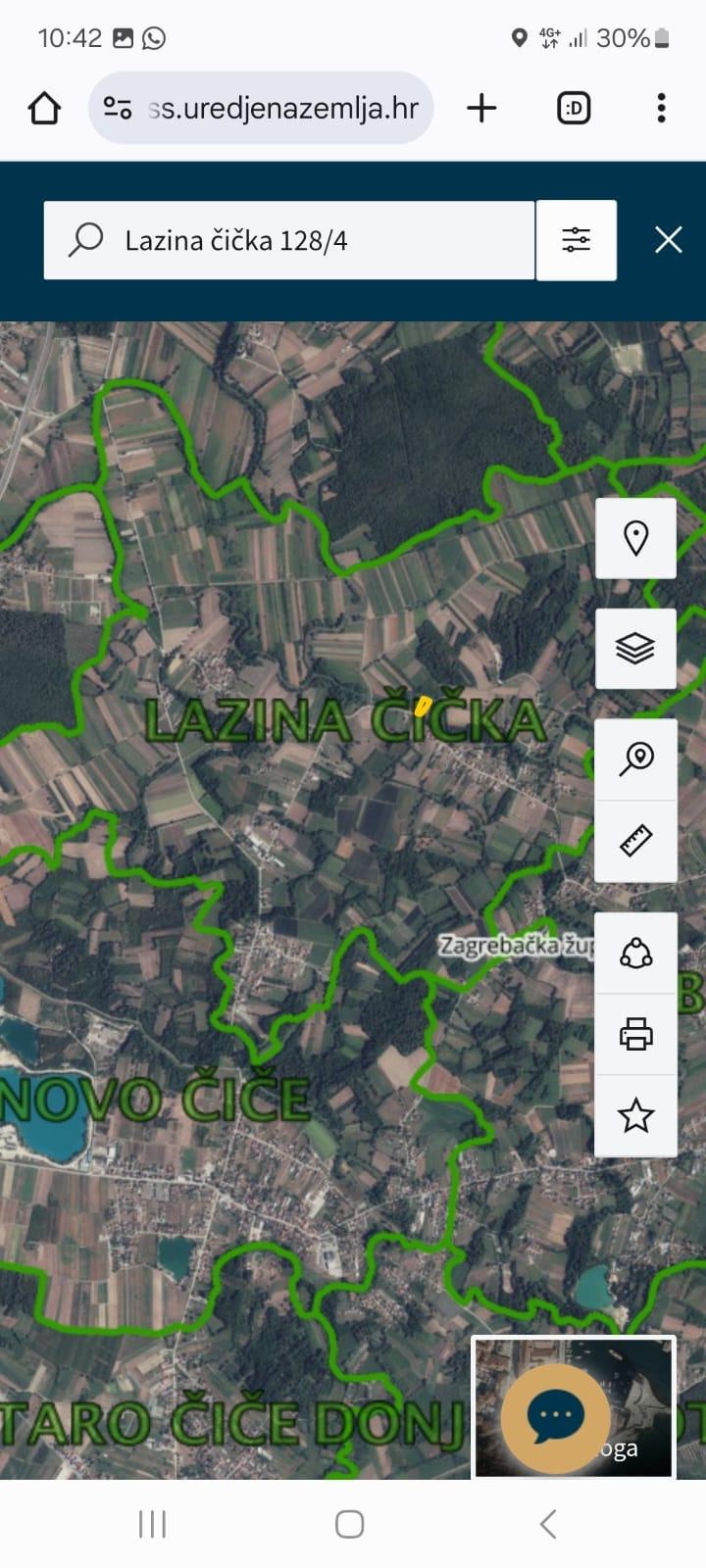The width and height of the screenshot is (706, 1568).
Task: Open favorites with the star icon
Action: [x=635, y=1114]
